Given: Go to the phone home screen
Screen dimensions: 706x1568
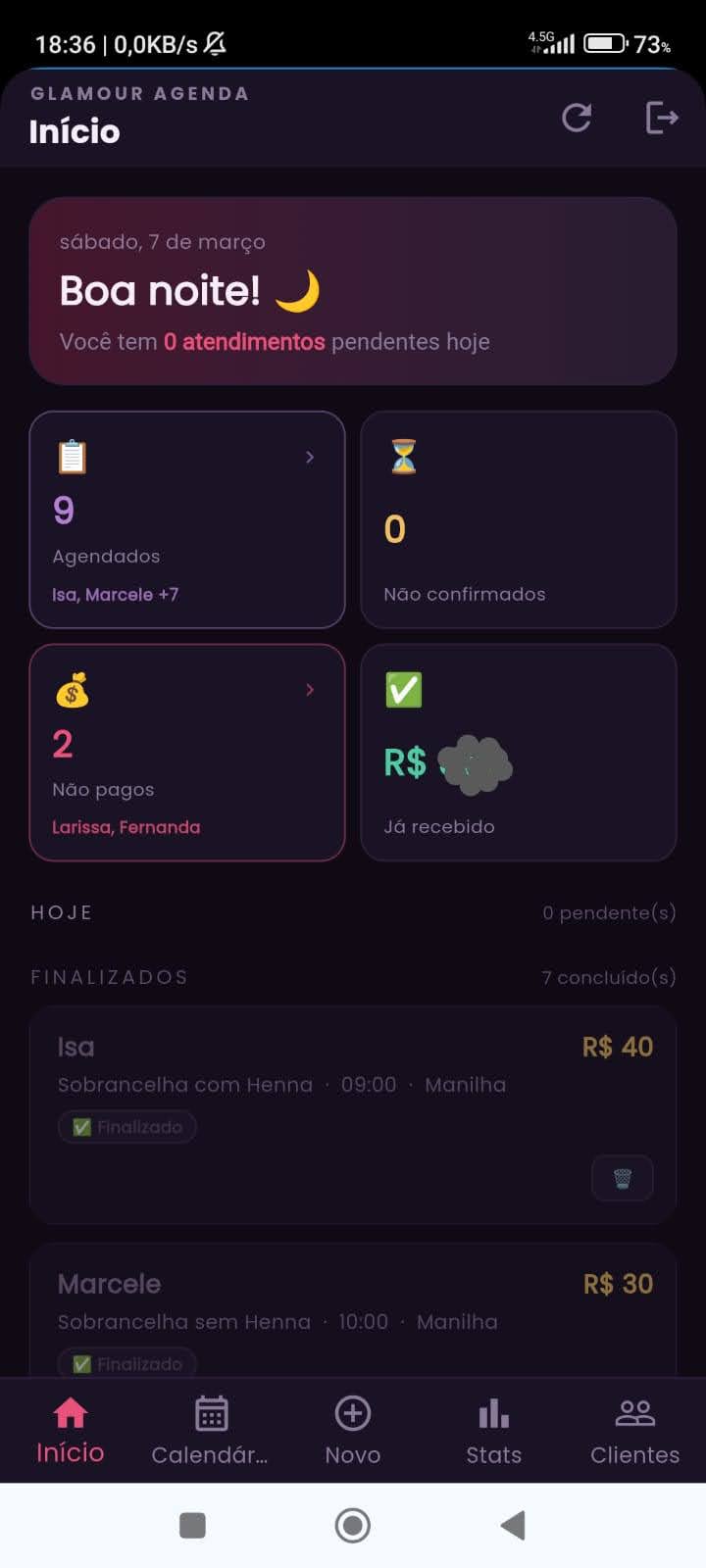Looking at the screenshot, I should click(353, 1525).
